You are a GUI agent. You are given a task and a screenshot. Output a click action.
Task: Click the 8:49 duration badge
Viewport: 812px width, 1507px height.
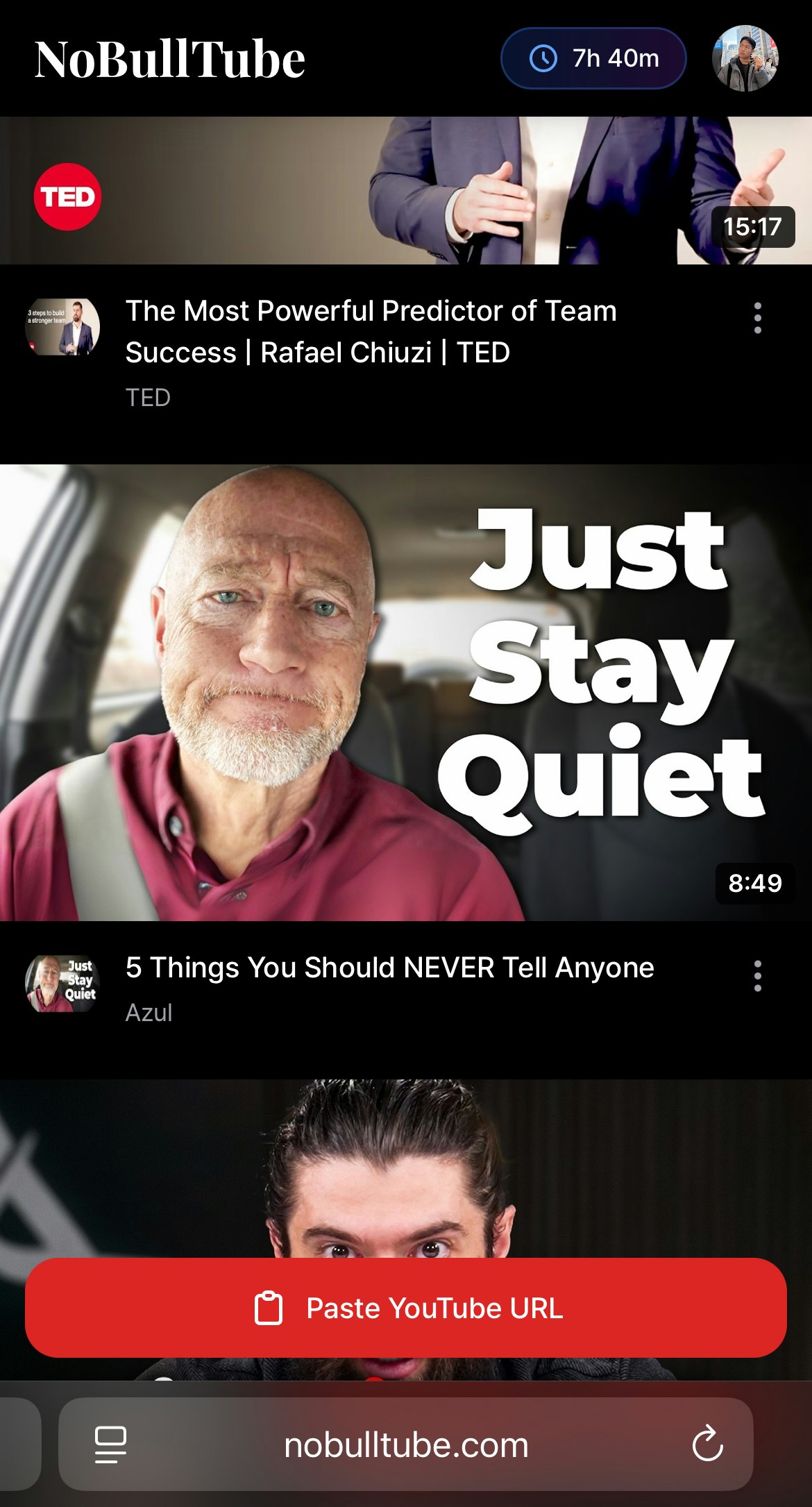[754, 884]
